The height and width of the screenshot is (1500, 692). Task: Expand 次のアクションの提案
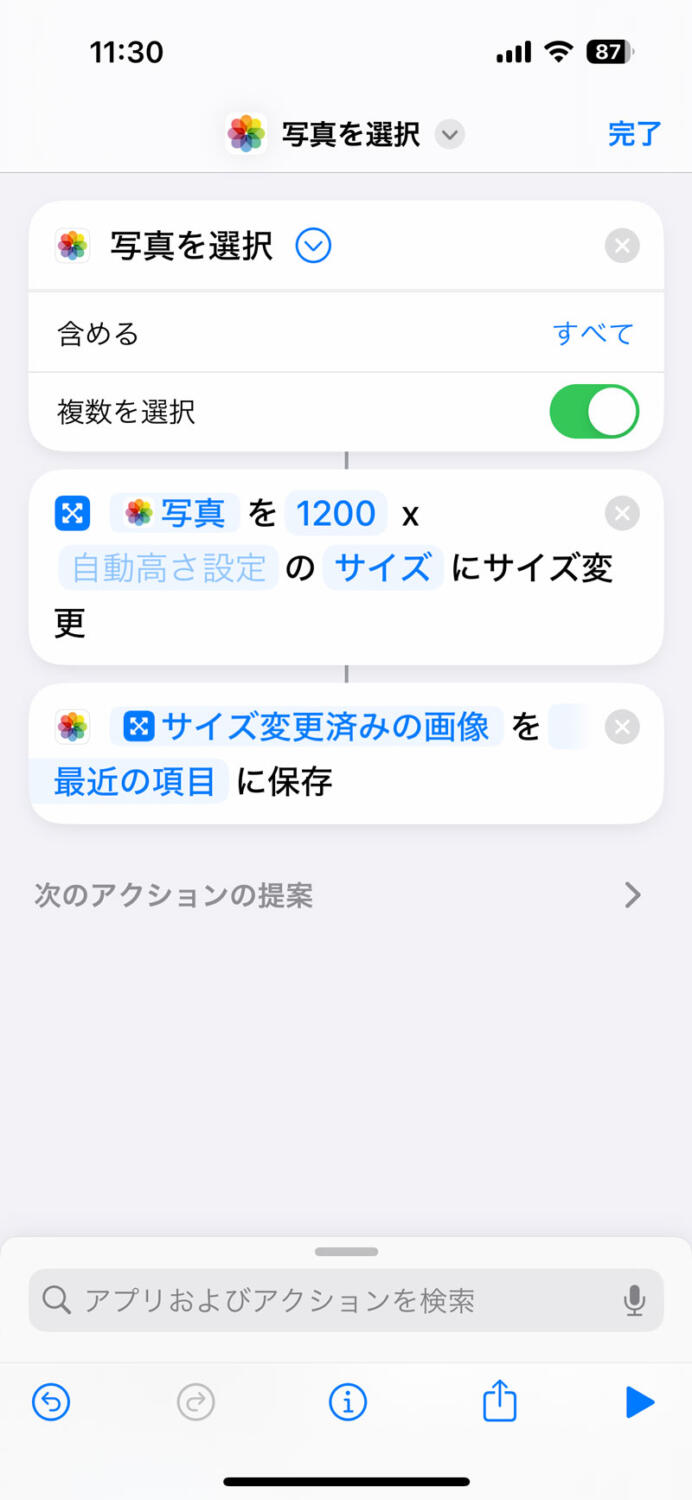338,895
